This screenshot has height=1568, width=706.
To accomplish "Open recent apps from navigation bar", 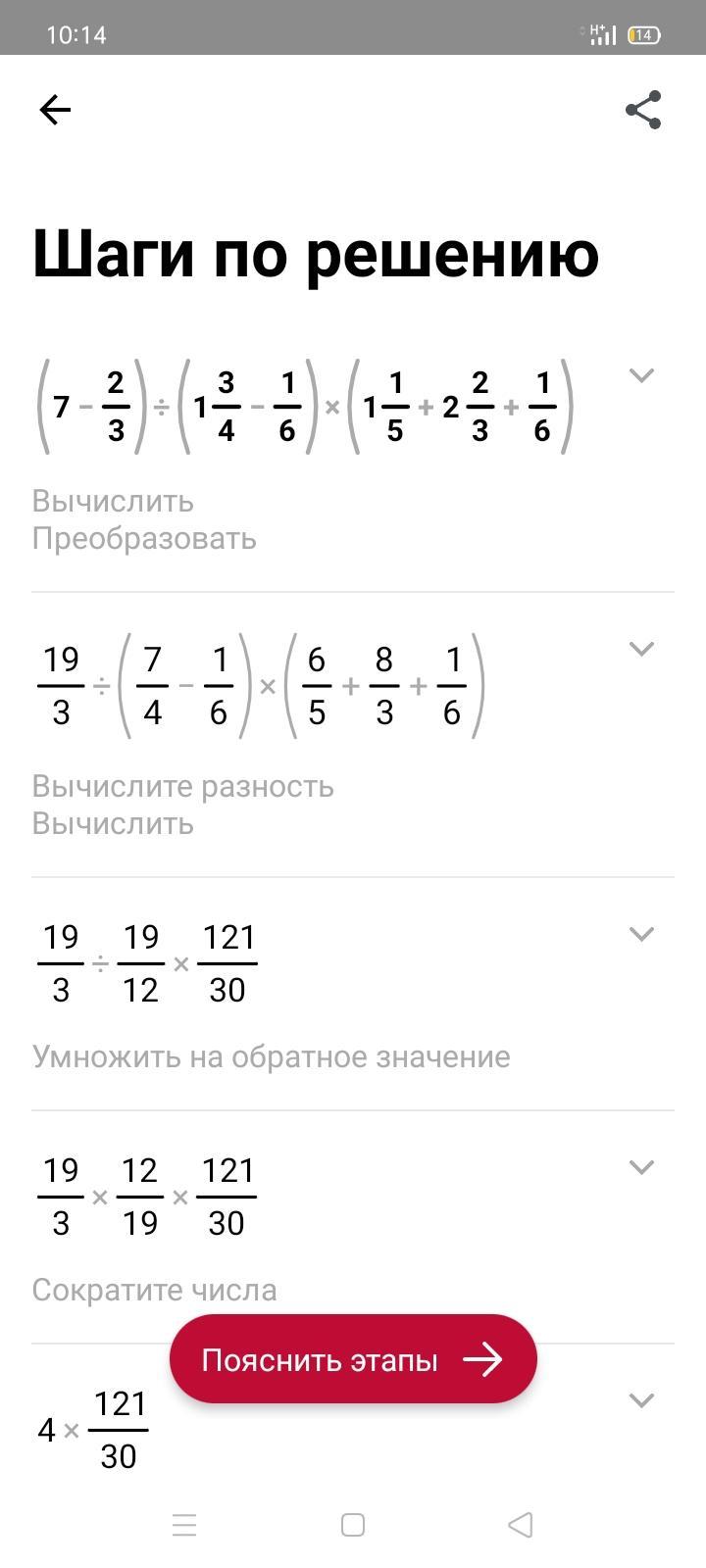I will tap(184, 1525).
